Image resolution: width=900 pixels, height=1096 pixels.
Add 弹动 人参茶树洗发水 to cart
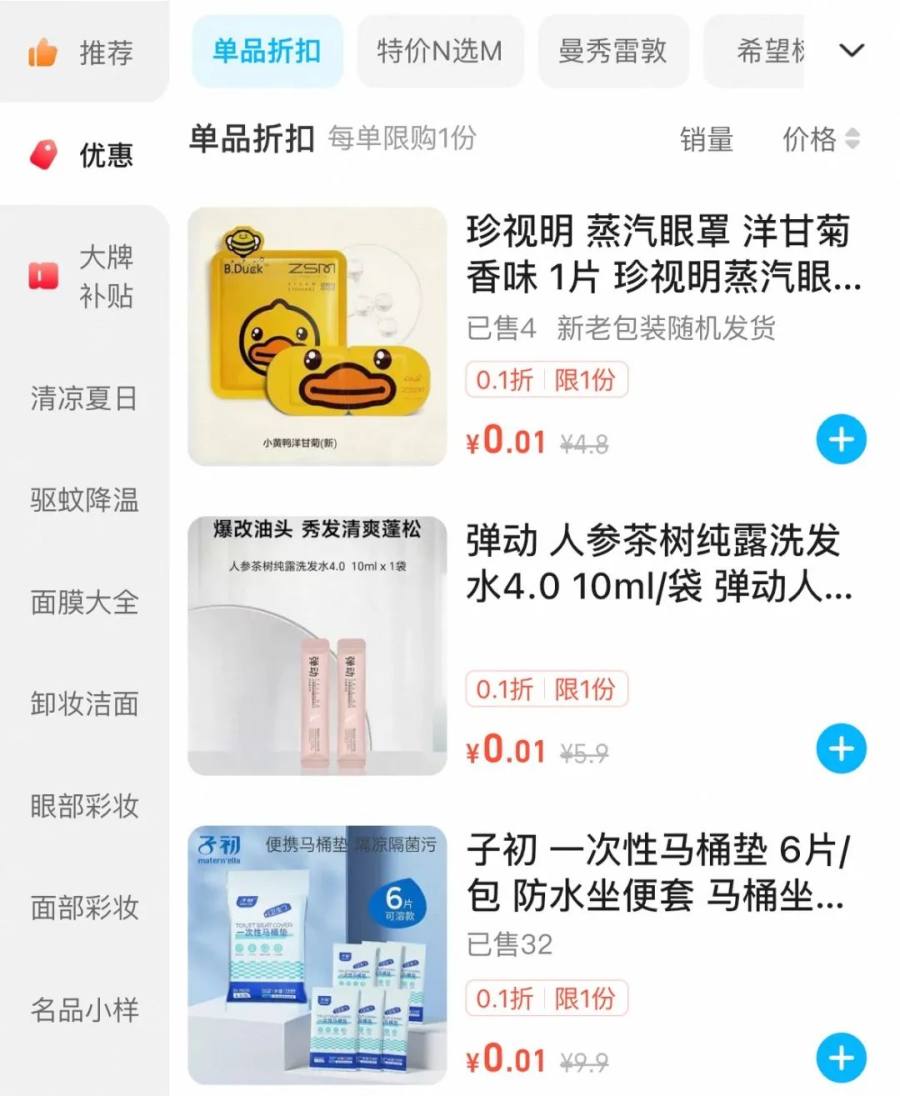840,750
